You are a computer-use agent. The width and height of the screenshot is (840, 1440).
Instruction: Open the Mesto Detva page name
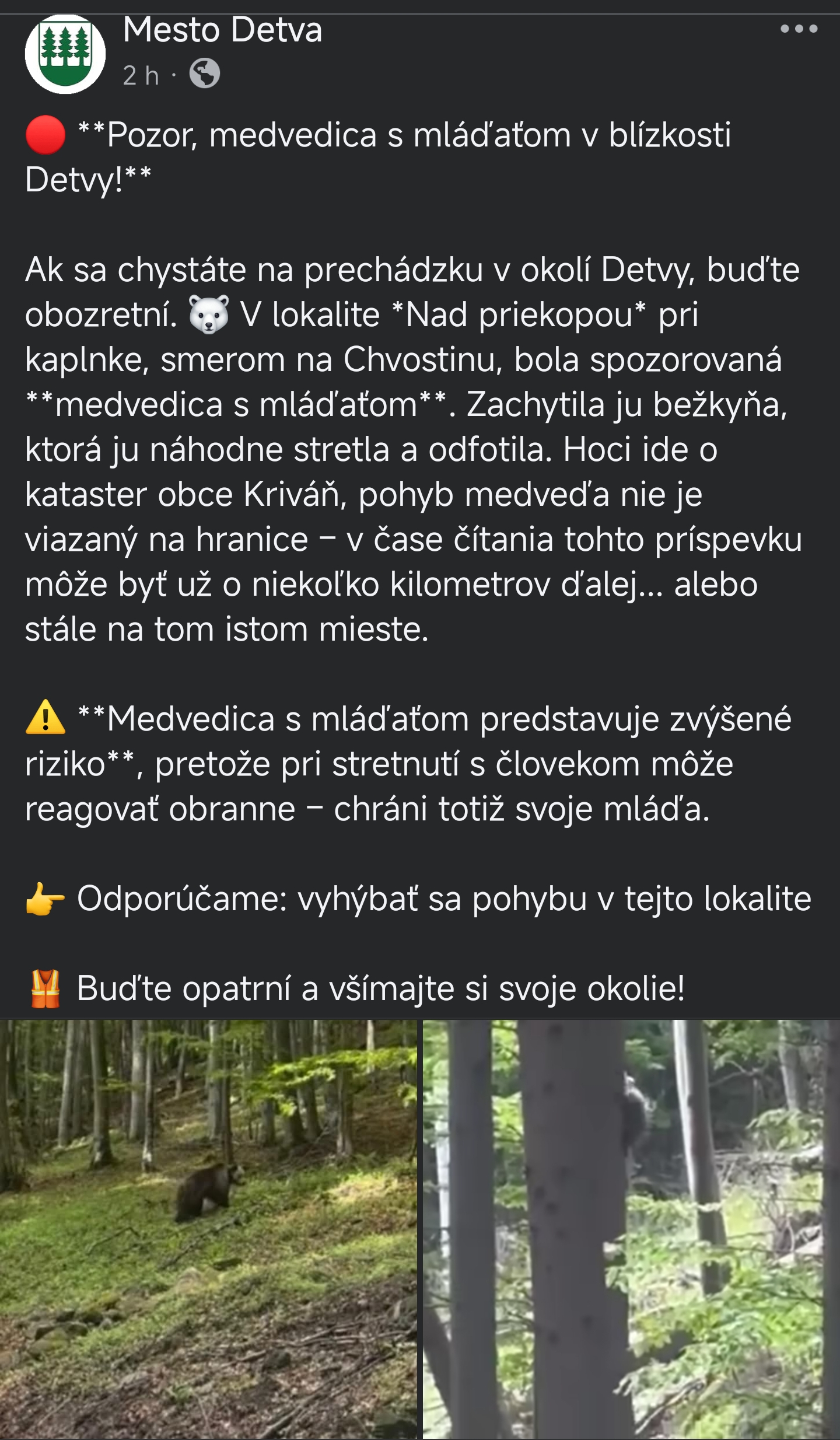[x=222, y=30]
